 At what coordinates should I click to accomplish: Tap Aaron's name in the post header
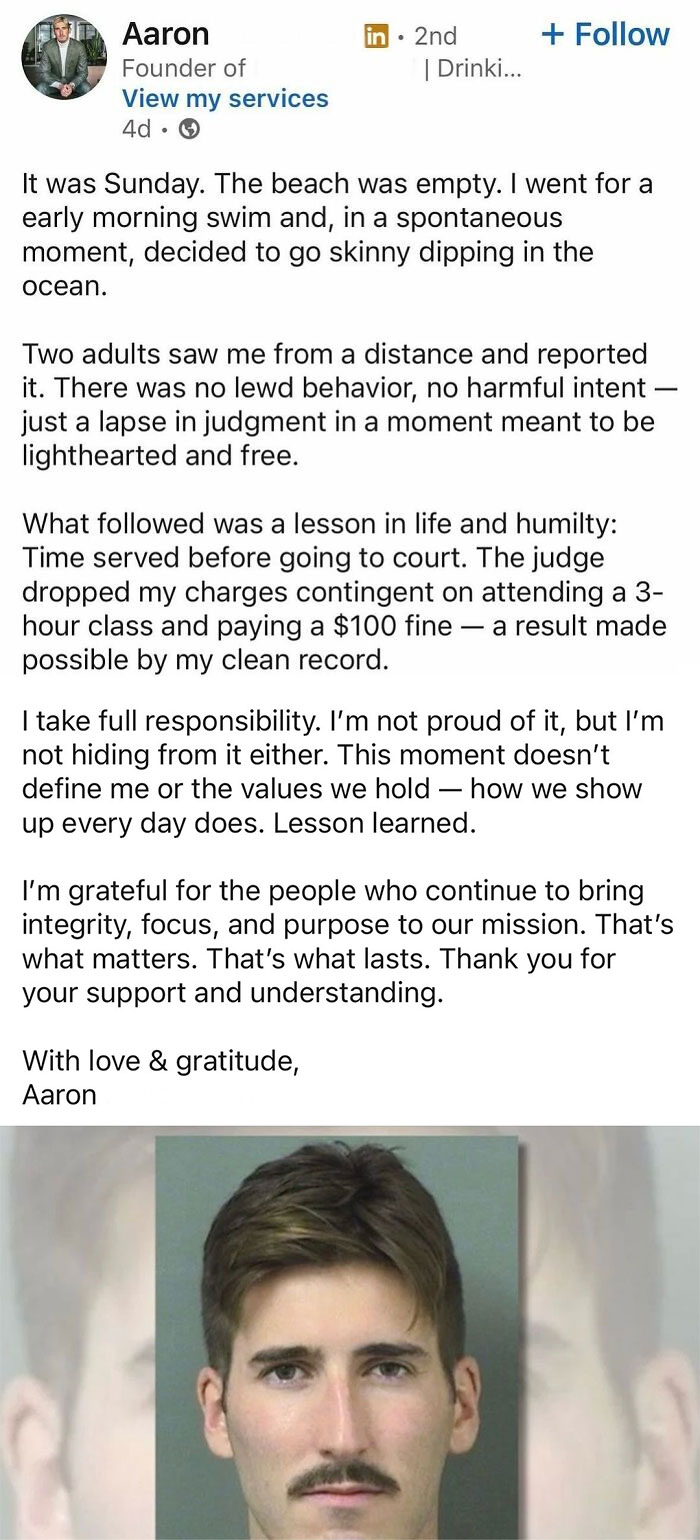point(166,34)
